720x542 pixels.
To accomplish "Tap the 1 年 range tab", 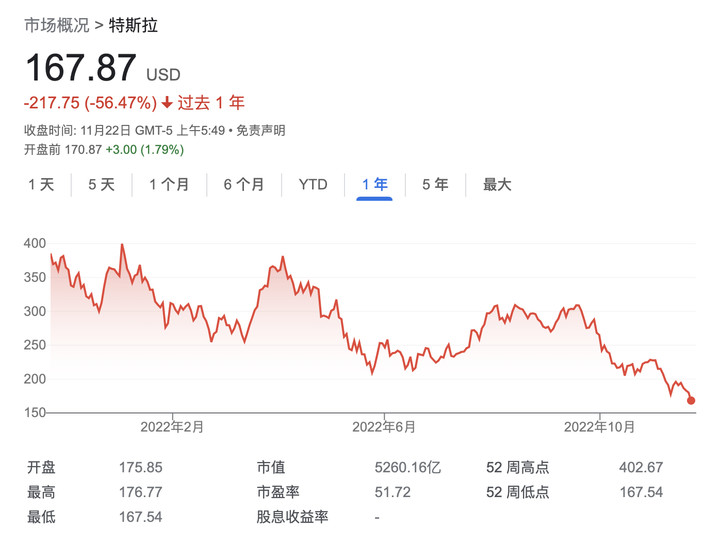I will (x=375, y=185).
